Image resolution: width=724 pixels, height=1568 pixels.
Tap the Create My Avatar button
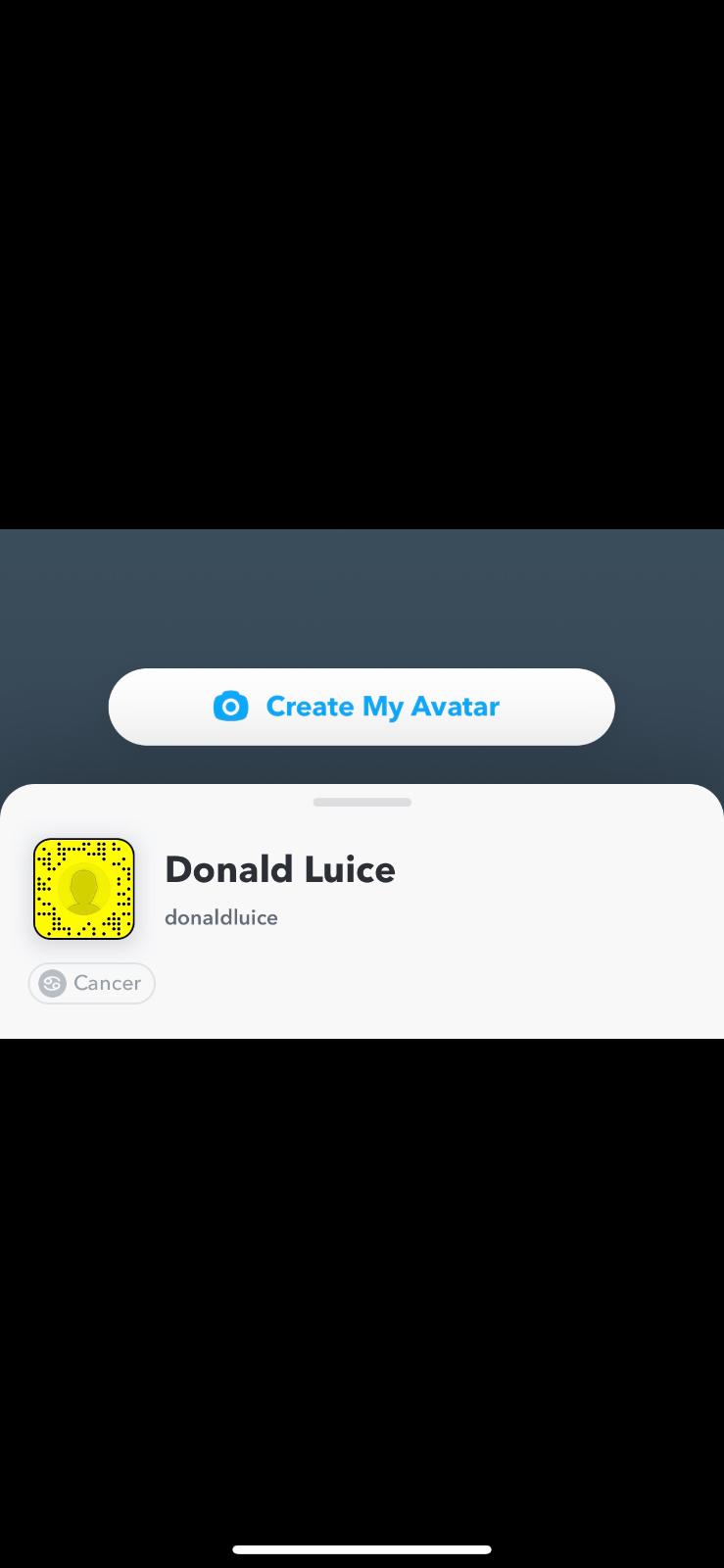tap(362, 707)
